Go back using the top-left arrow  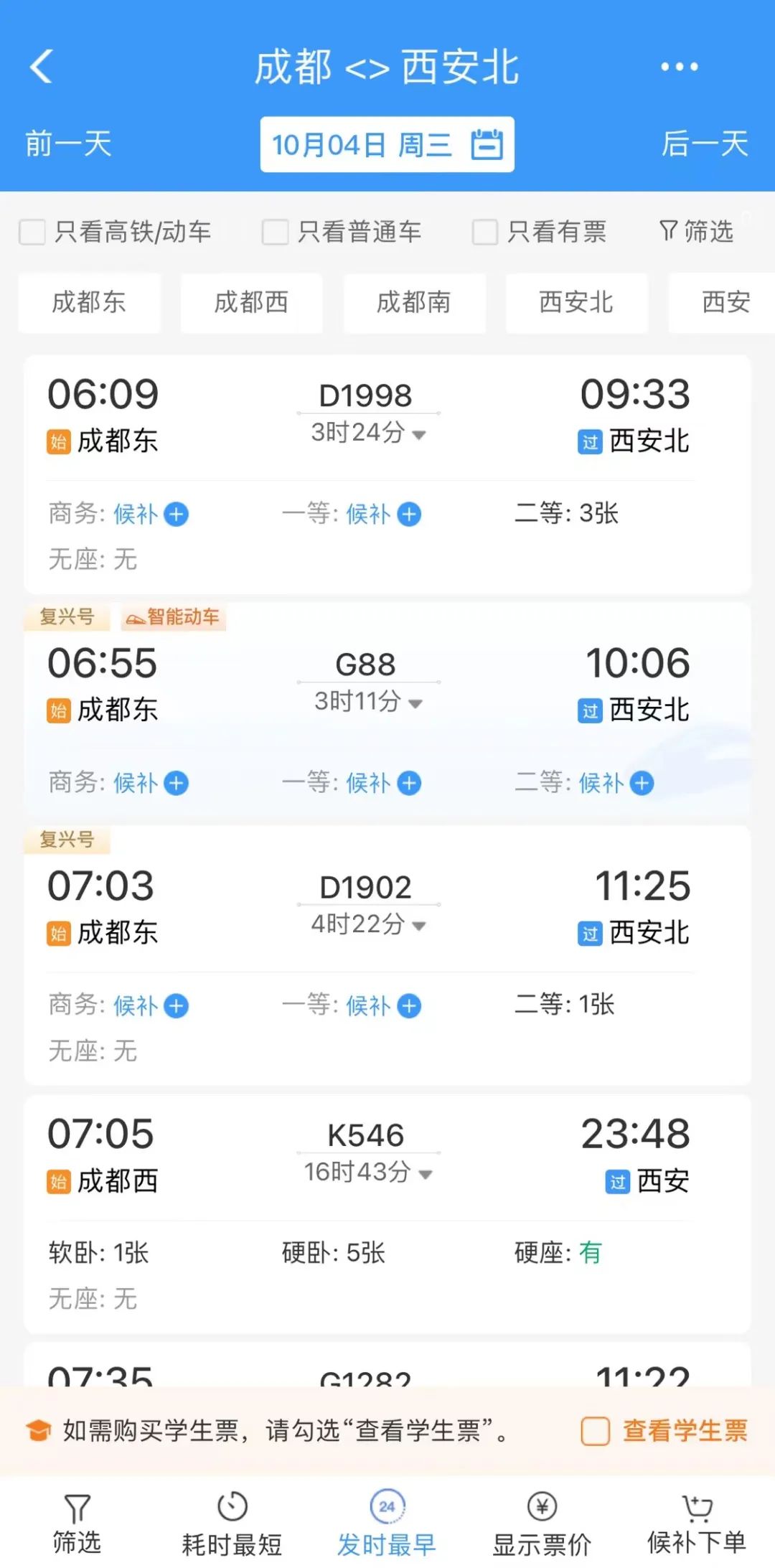[x=42, y=67]
